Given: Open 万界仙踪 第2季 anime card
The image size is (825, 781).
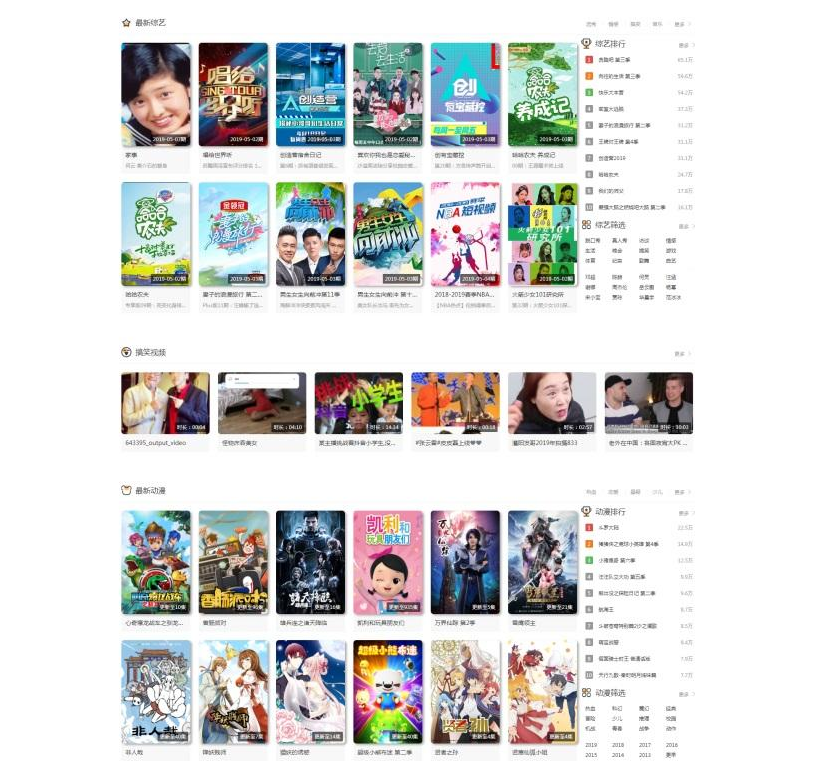Looking at the screenshot, I should [465, 562].
